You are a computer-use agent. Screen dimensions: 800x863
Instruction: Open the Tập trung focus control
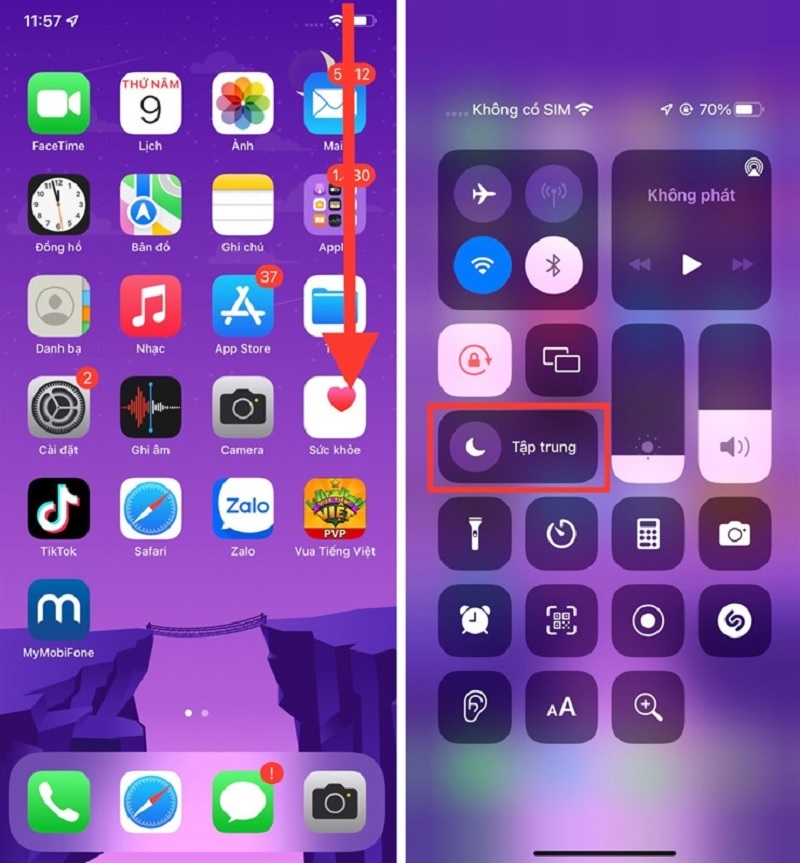[518, 447]
